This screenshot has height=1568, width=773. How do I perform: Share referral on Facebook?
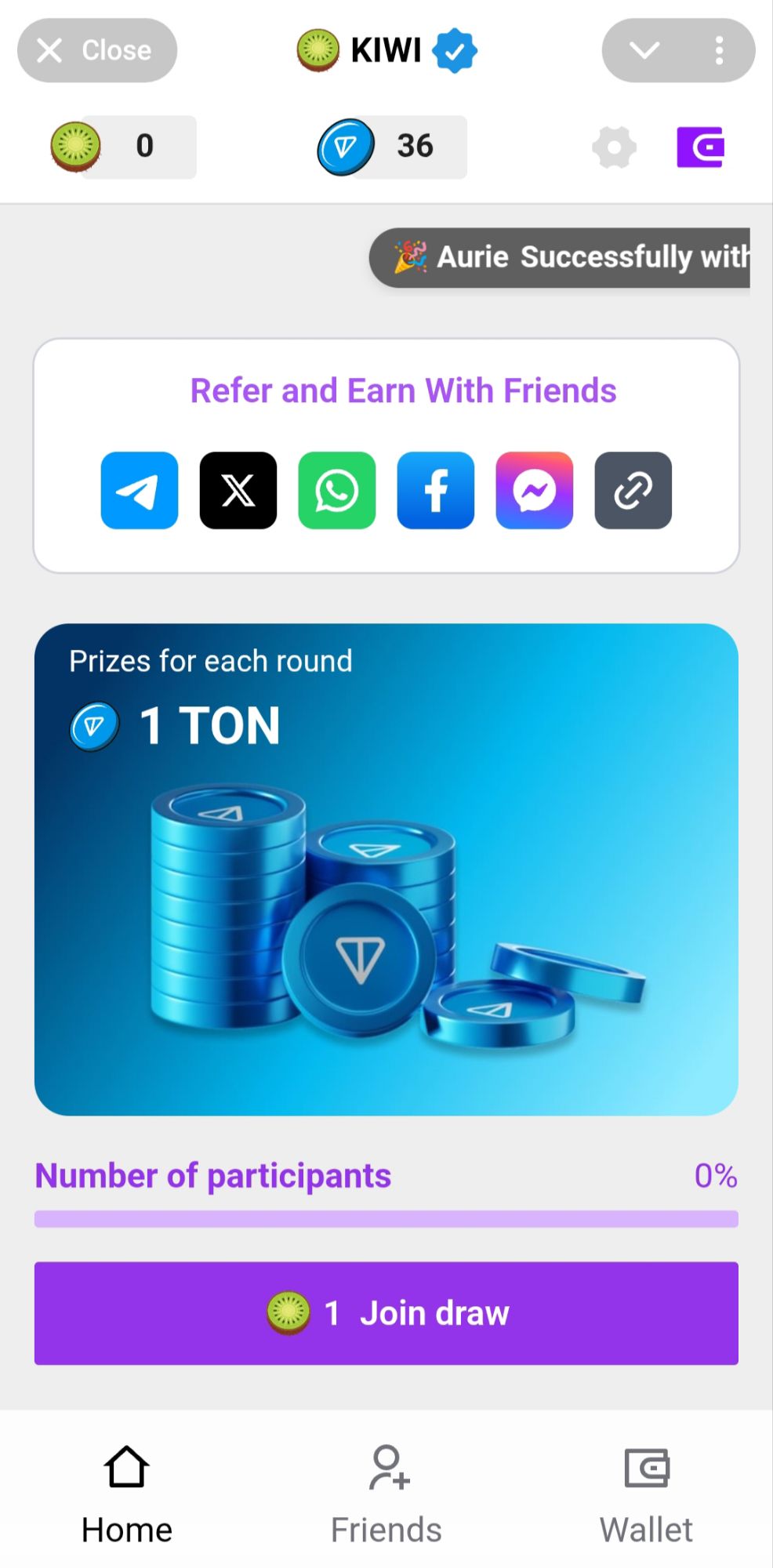tap(436, 491)
